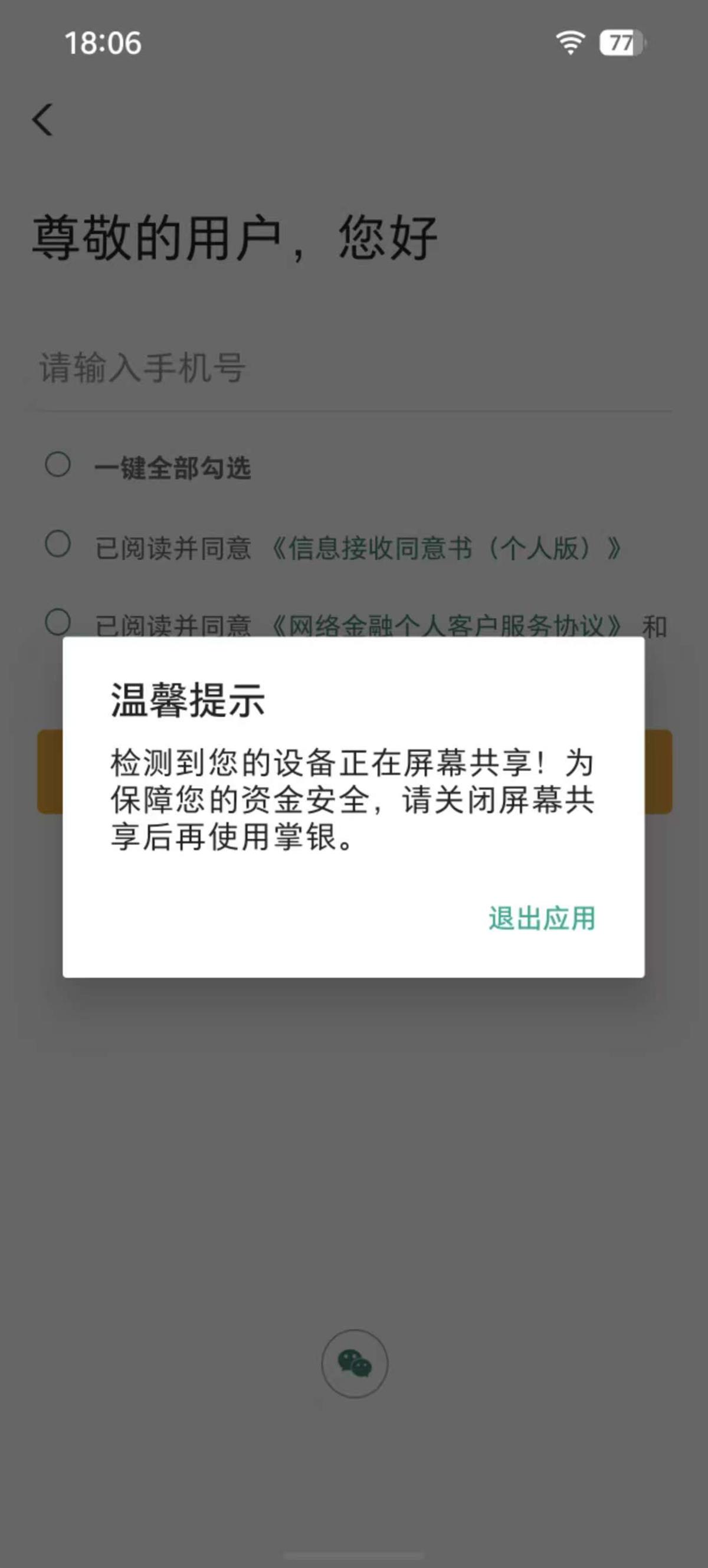The image size is (708, 1568).
Task: Tap 退出应用 in the 温馨提示 dialog
Action: (541, 919)
